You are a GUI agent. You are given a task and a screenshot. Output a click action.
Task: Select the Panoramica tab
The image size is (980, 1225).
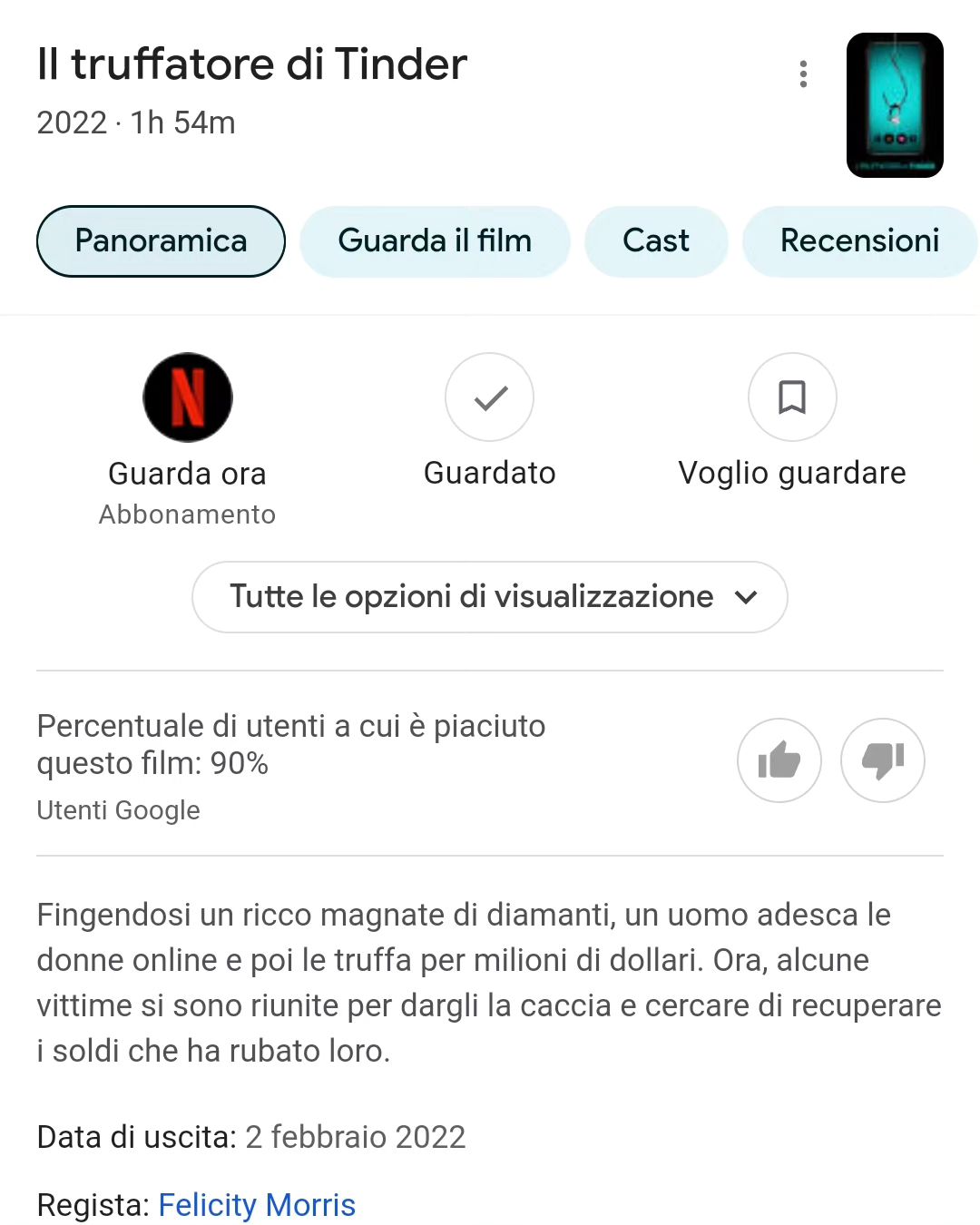[x=161, y=241]
